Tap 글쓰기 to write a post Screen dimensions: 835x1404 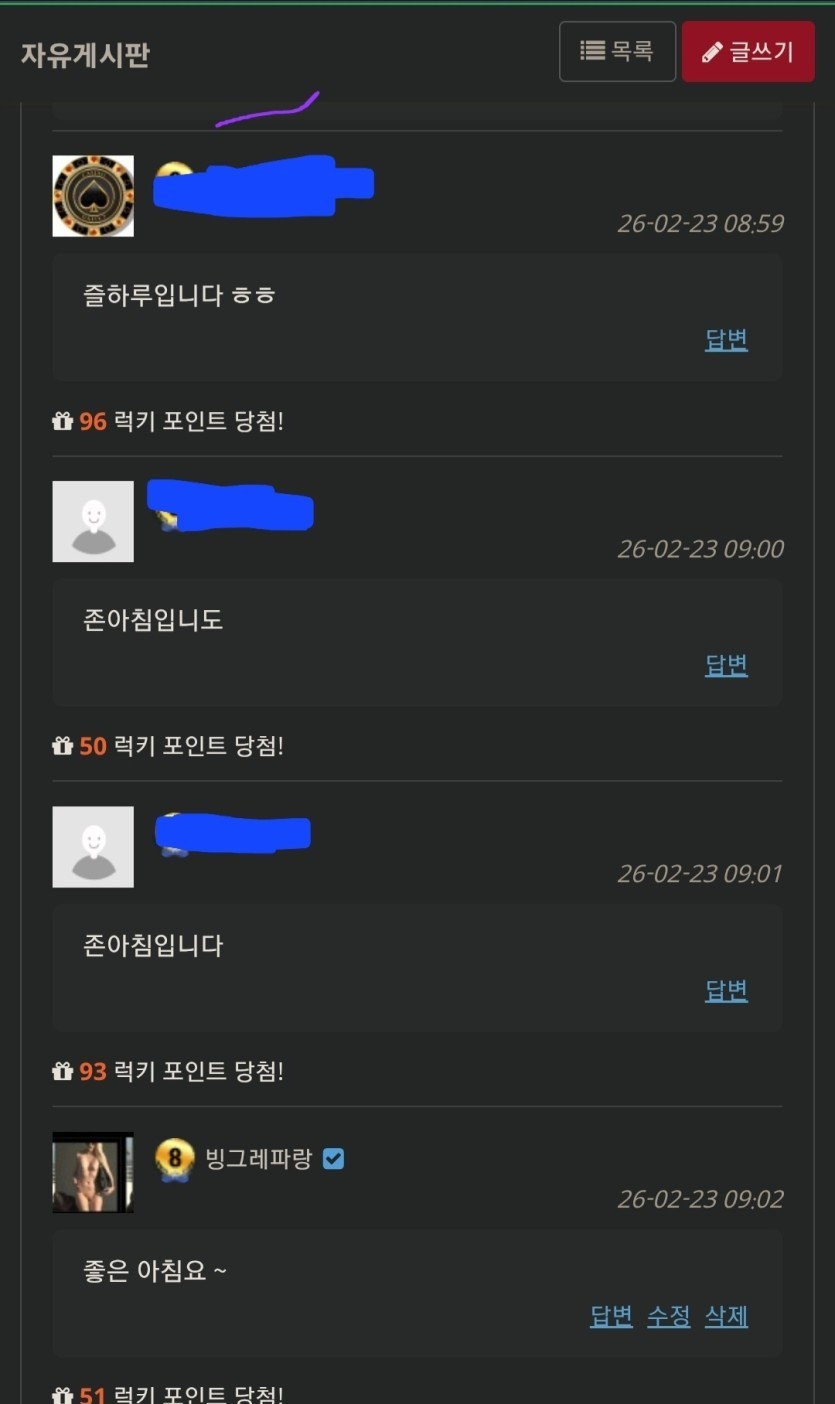coord(748,52)
